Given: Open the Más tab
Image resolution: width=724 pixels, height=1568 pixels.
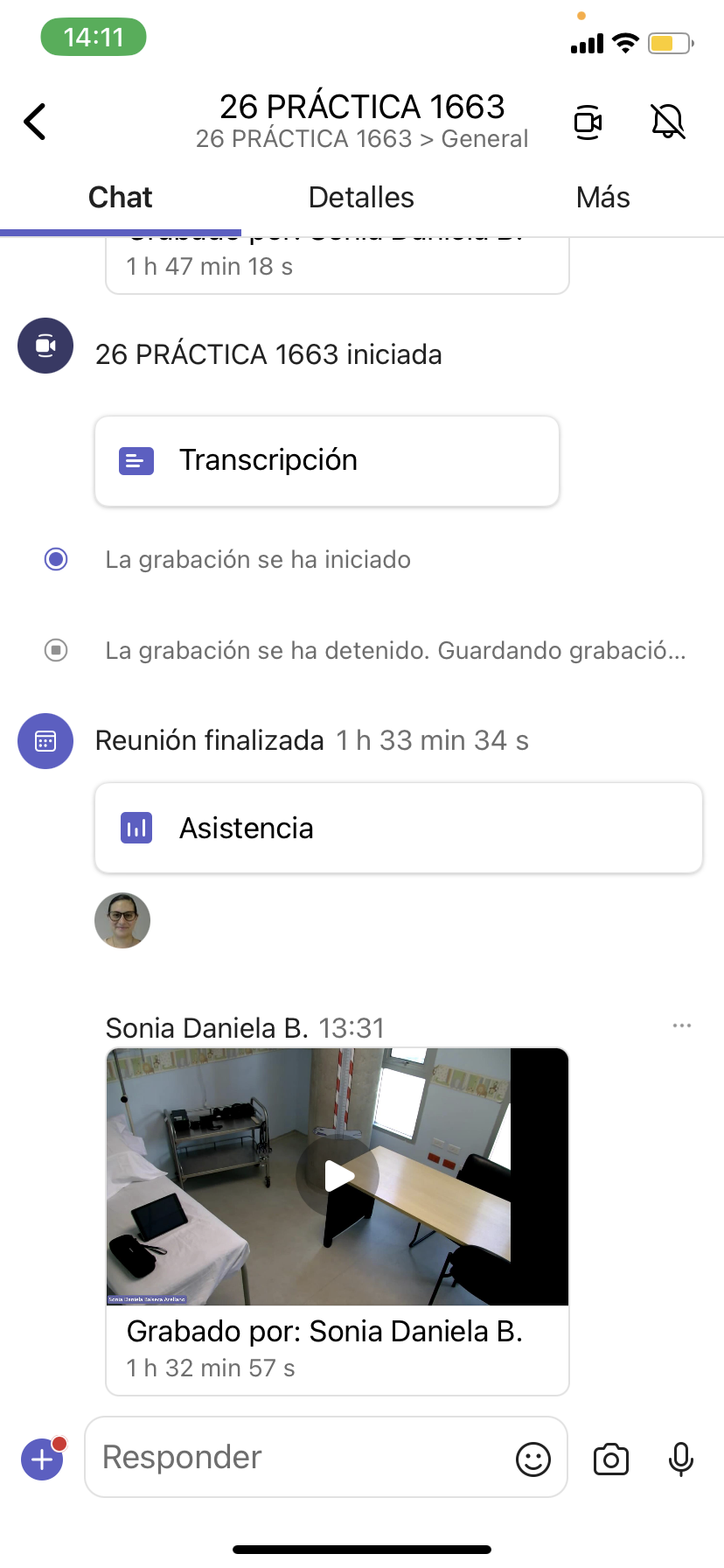Looking at the screenshot, I should pos(602,198).
